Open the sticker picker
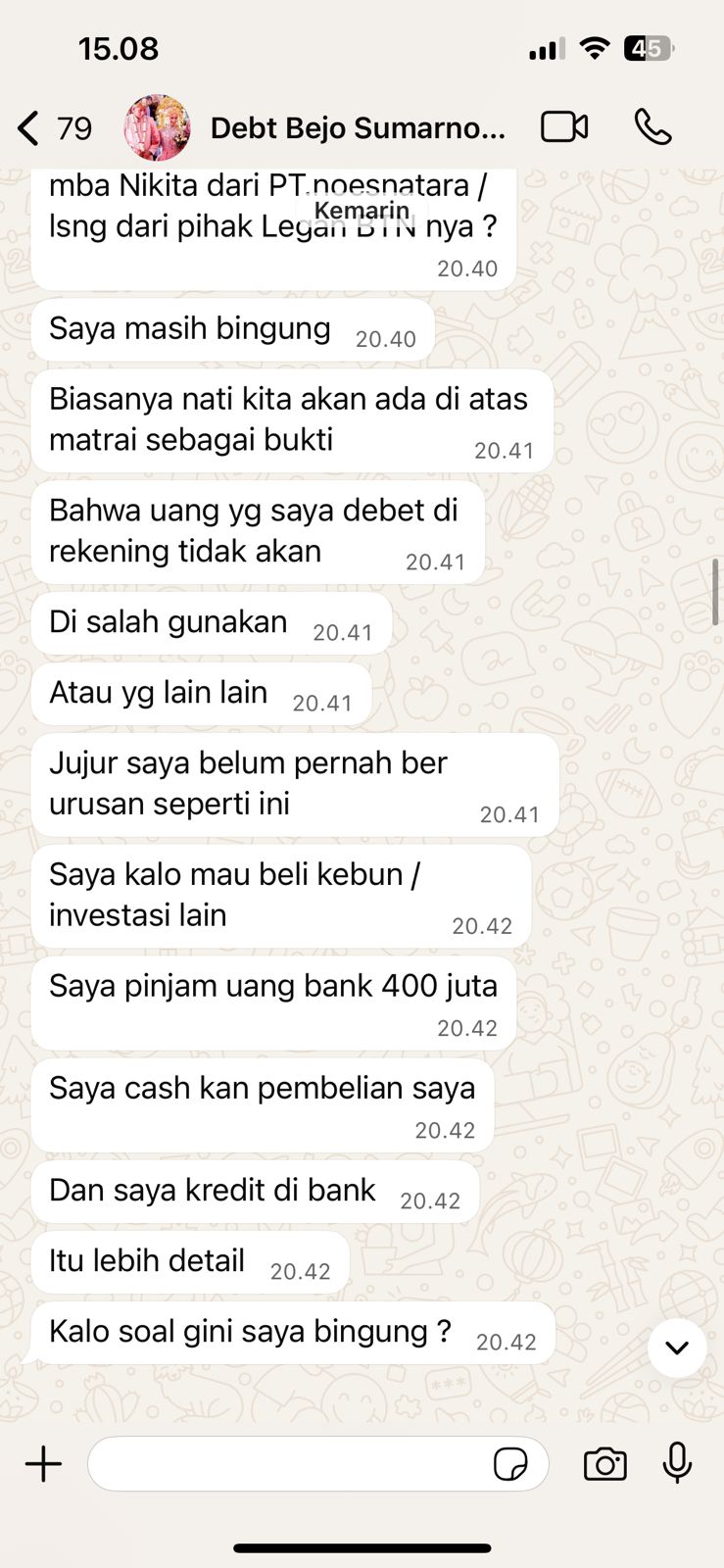 click(x=510, y=1464)
